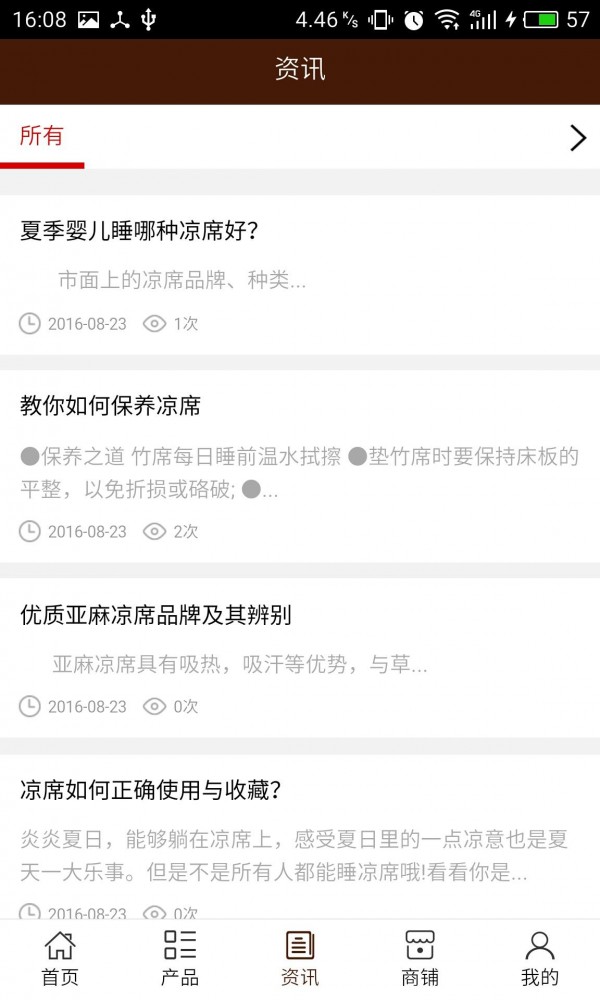Switch to the 我的 profile tab
The width and height of the screenshot is (600, 1000).
tap(540, 958)
